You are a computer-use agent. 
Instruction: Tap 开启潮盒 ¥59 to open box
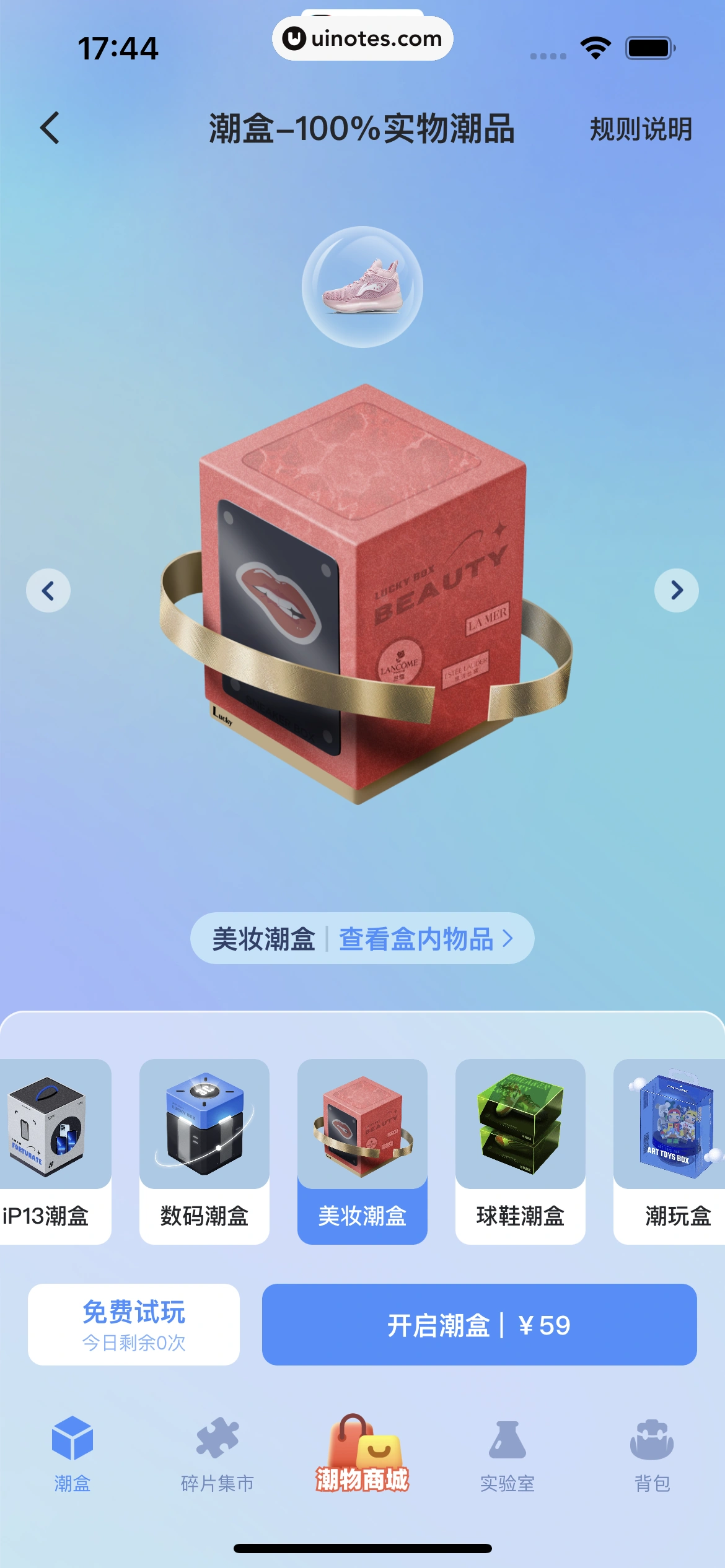coord(479,1324)
